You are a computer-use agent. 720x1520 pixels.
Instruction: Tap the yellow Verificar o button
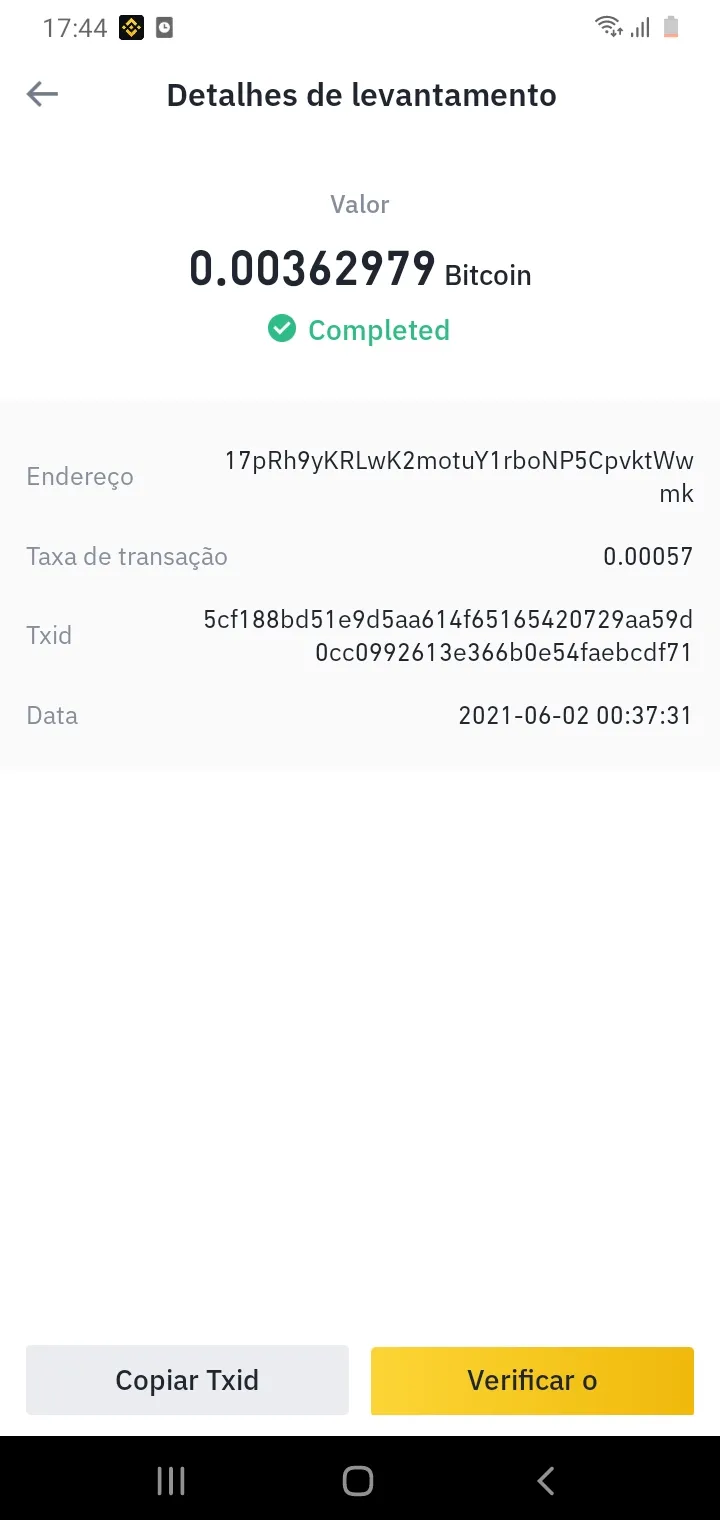(532, 1380)
